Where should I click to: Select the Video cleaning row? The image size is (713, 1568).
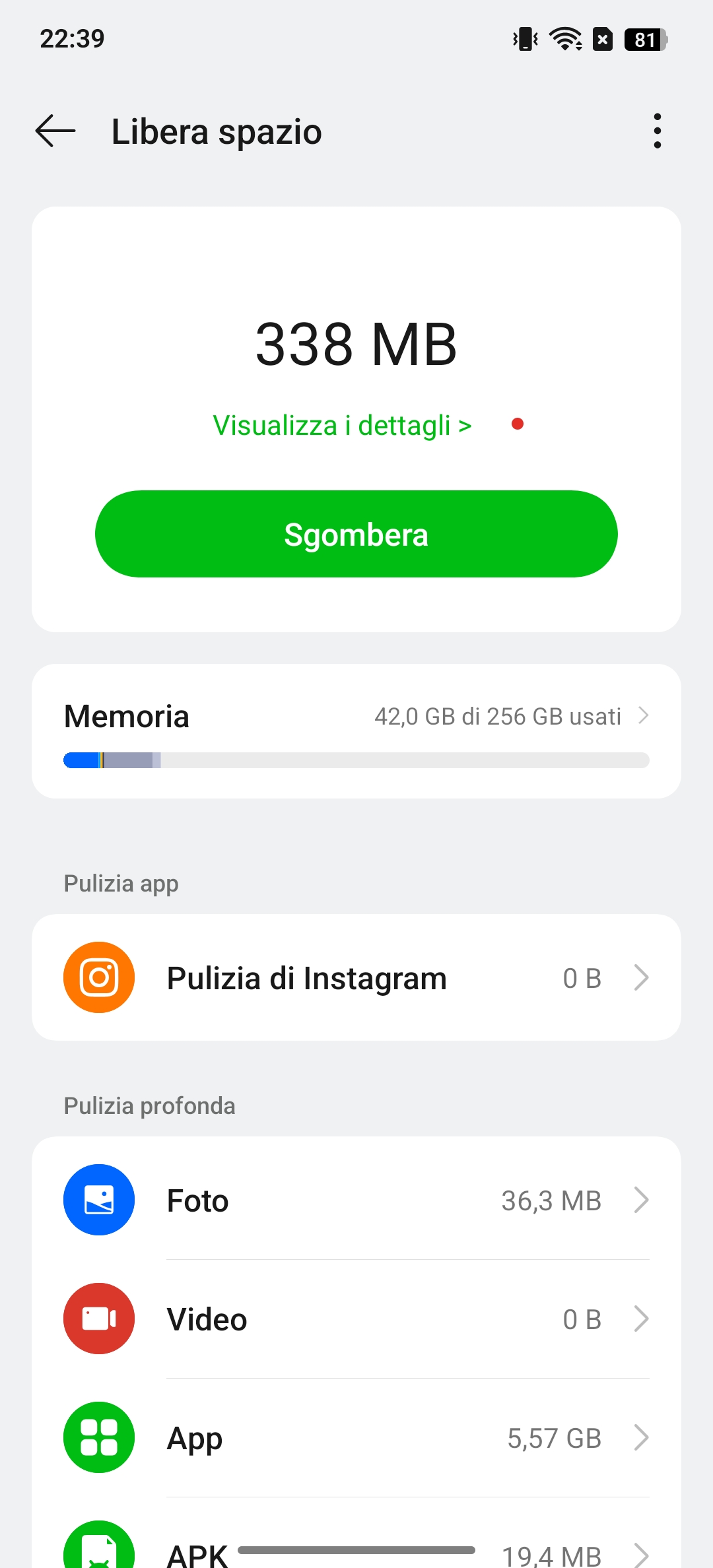[356, 1319]
